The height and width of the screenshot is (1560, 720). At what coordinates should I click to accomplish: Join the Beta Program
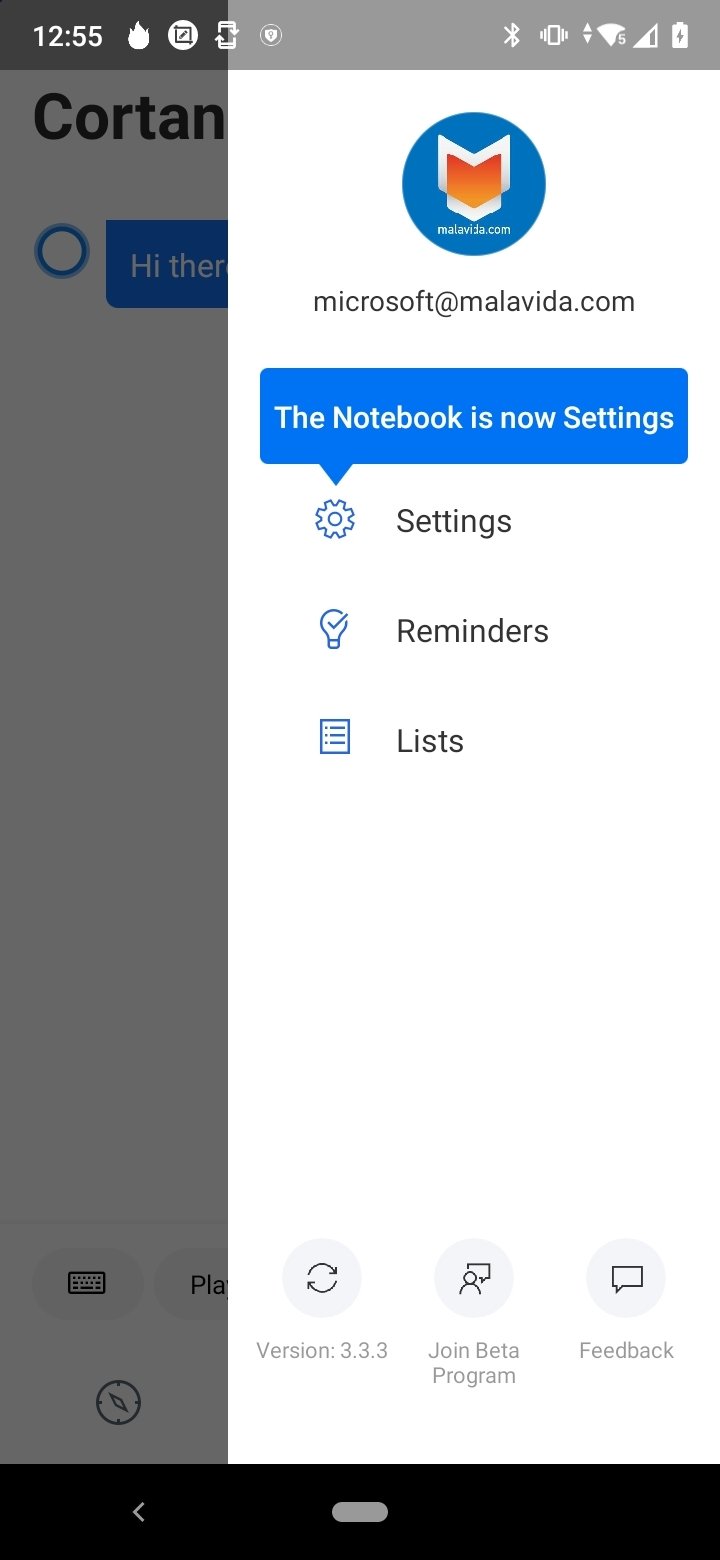474,1278
